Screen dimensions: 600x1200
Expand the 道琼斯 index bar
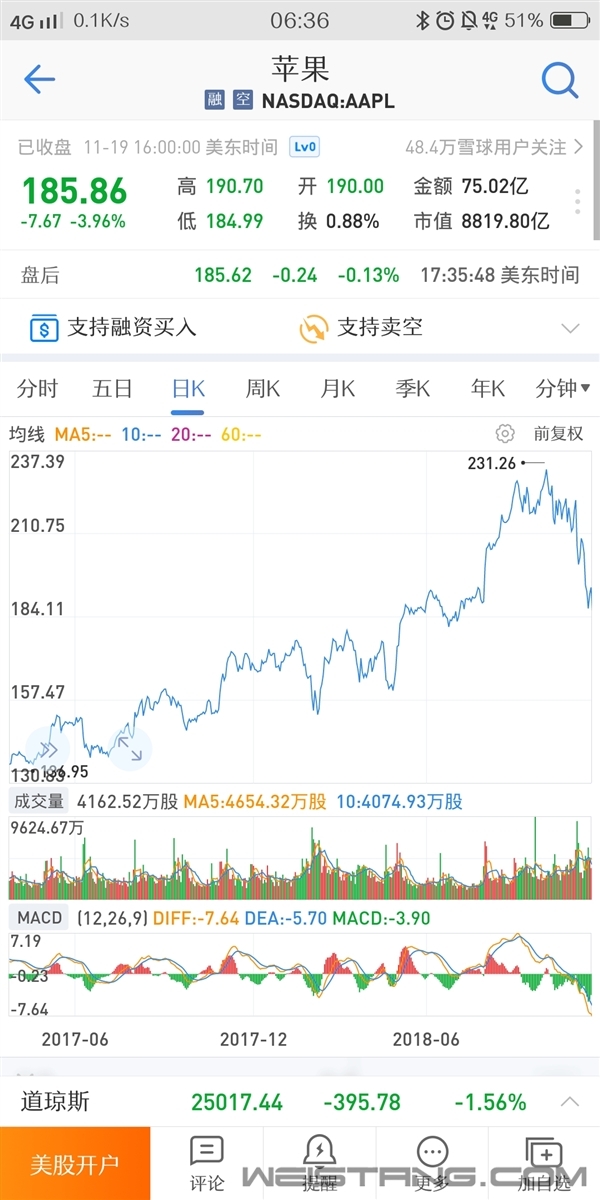569,1102
